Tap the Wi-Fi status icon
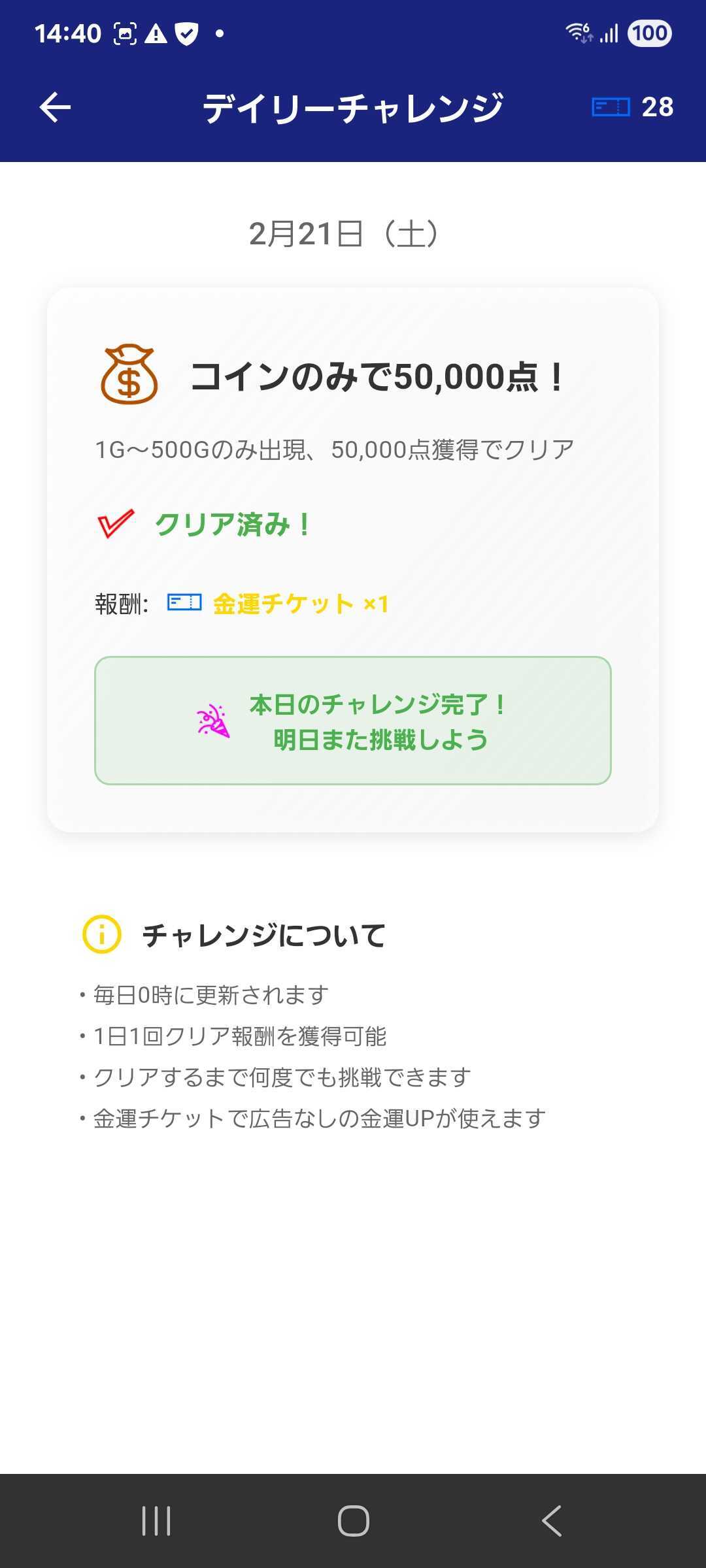Screen dimensions: 706x1568 point(578,31)
